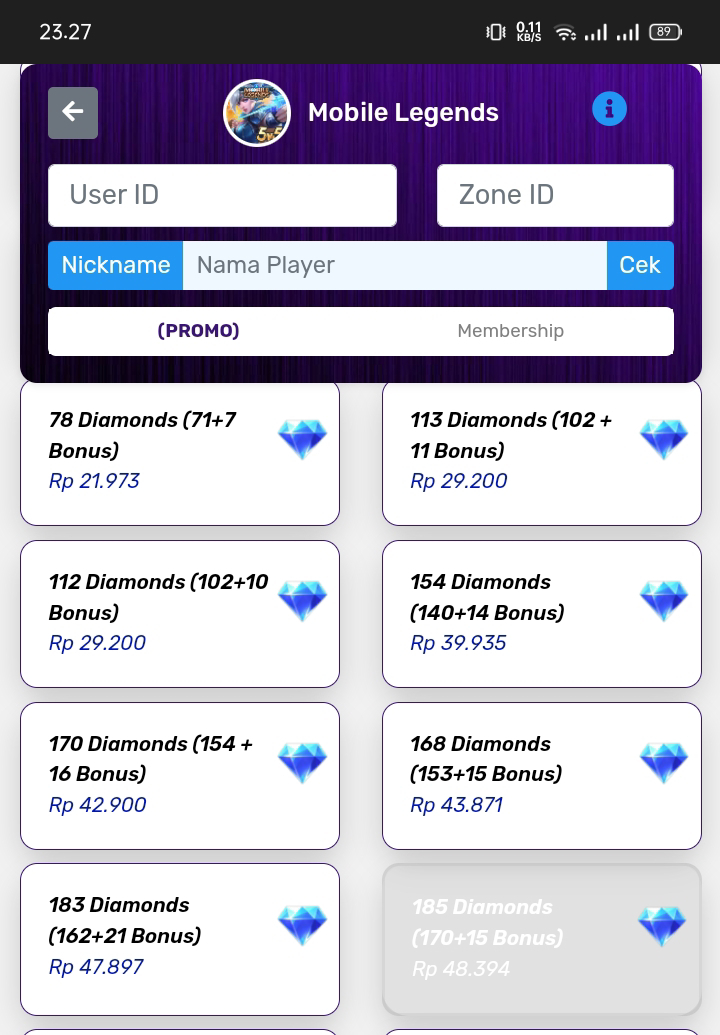Go back using the arrow button

coord(73,113)
